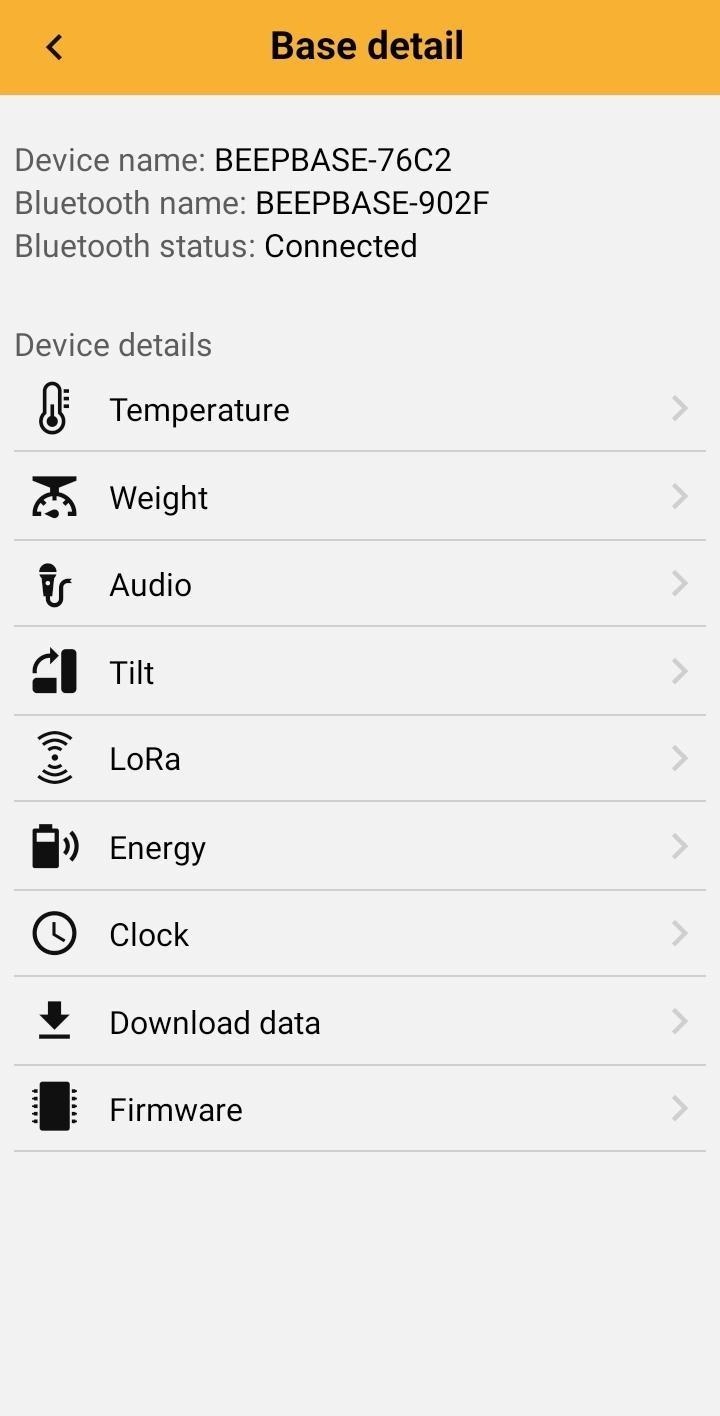The image size is (720, 1416).
Task: Open Weight settings
Action: 359,497
